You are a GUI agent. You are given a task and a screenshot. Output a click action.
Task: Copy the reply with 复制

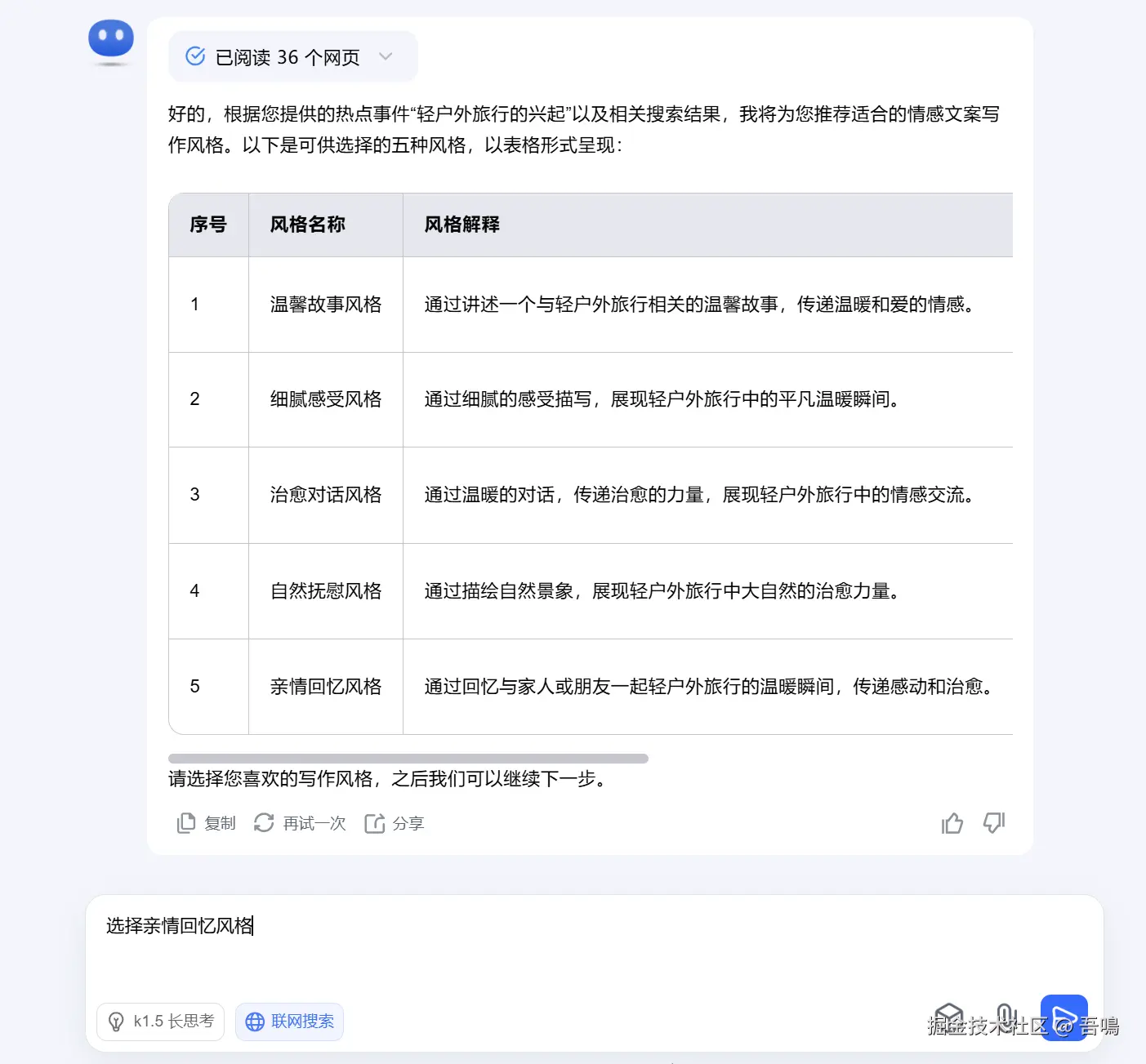pos(206,823)
